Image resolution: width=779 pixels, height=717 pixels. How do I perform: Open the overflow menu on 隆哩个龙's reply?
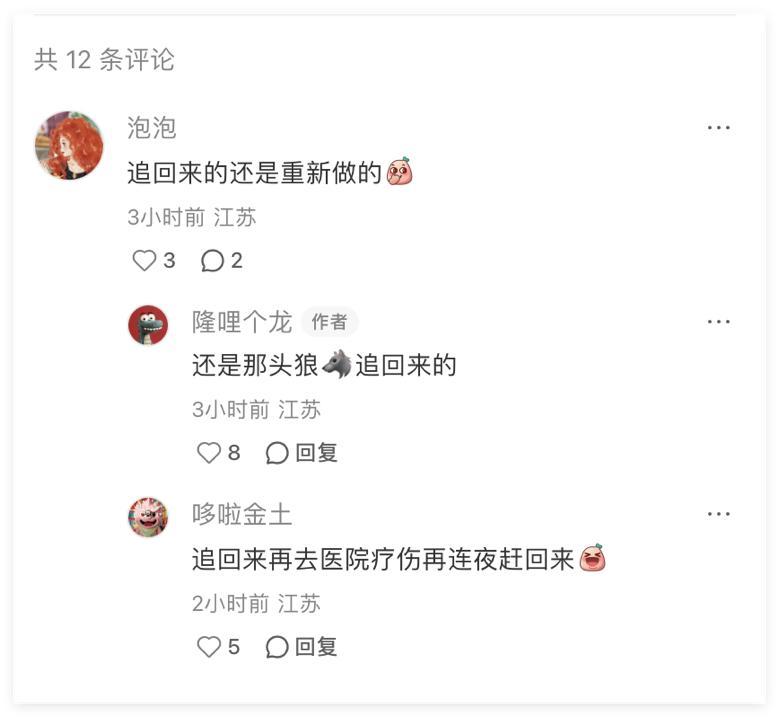click(718, 322)
